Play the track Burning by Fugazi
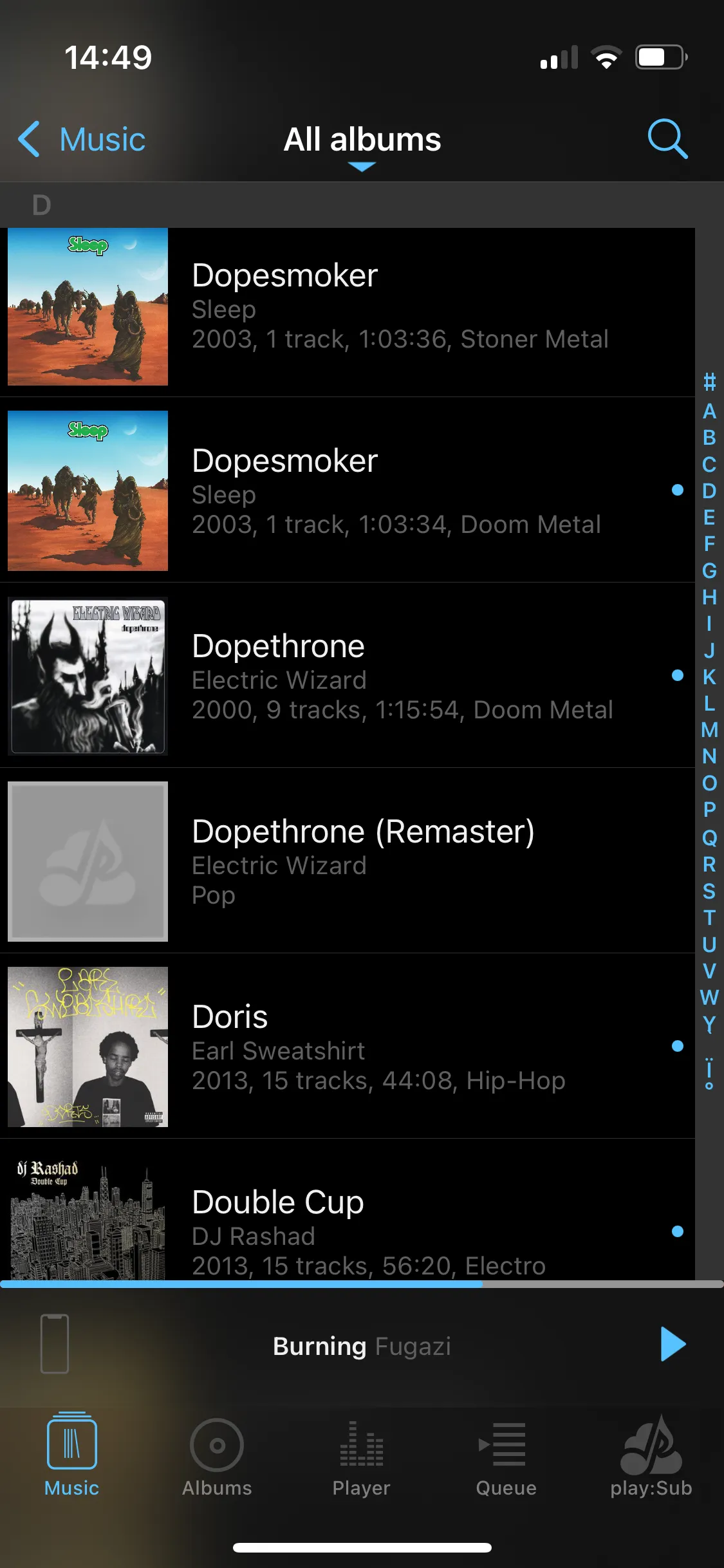The height and width of the screenshot is (1568, 724). pos(673,1344)
